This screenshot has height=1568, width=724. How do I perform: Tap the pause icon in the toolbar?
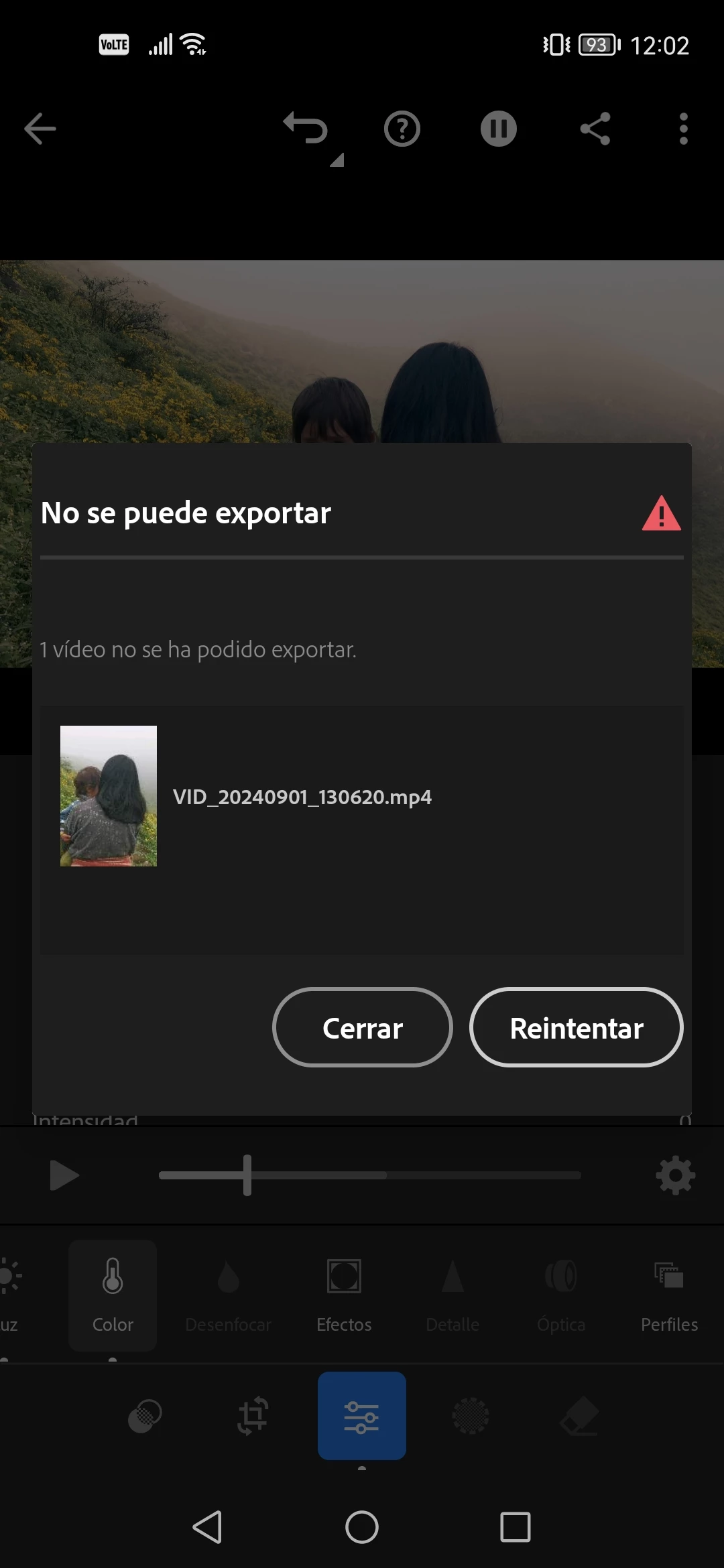498,129
